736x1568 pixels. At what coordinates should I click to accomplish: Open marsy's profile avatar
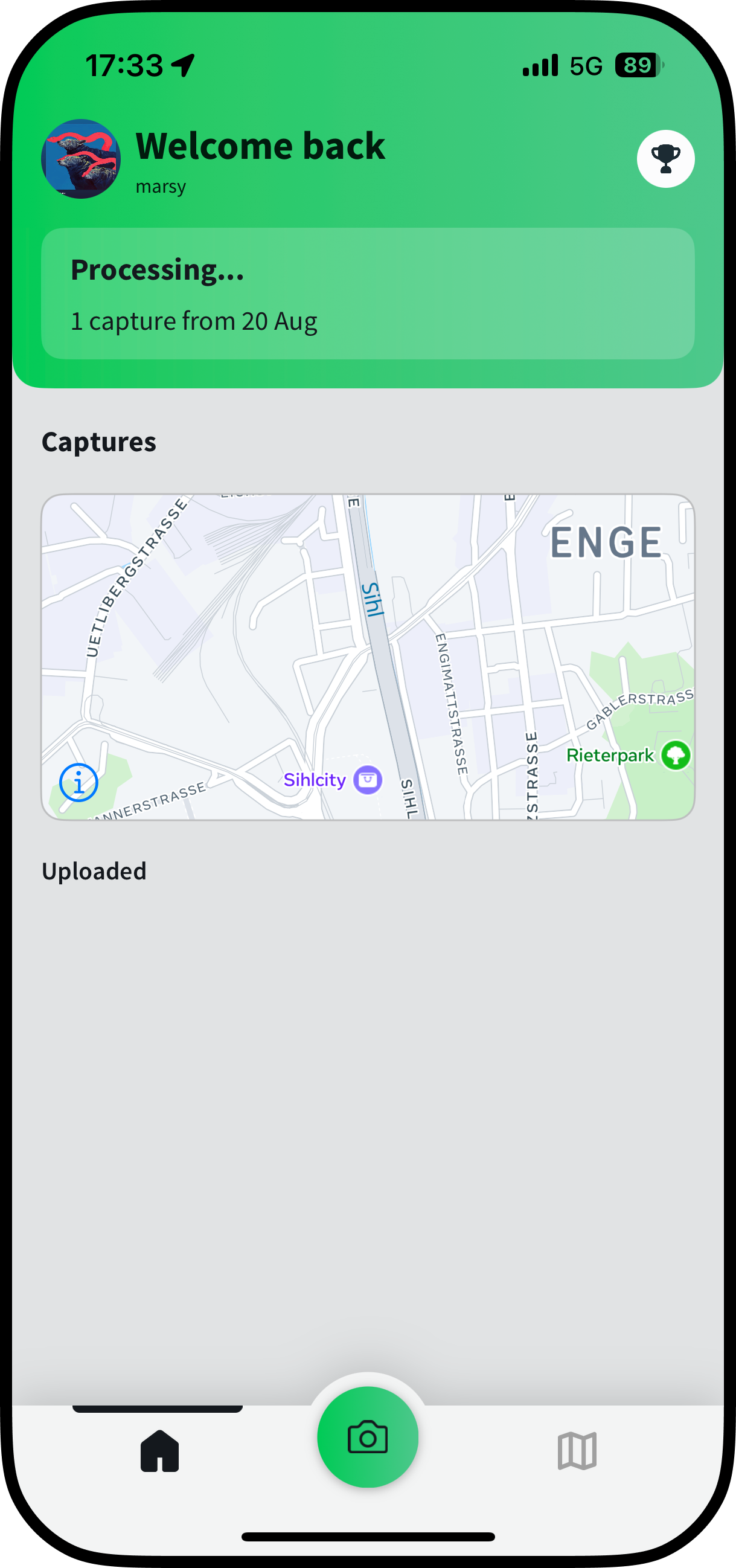[81, 159]
